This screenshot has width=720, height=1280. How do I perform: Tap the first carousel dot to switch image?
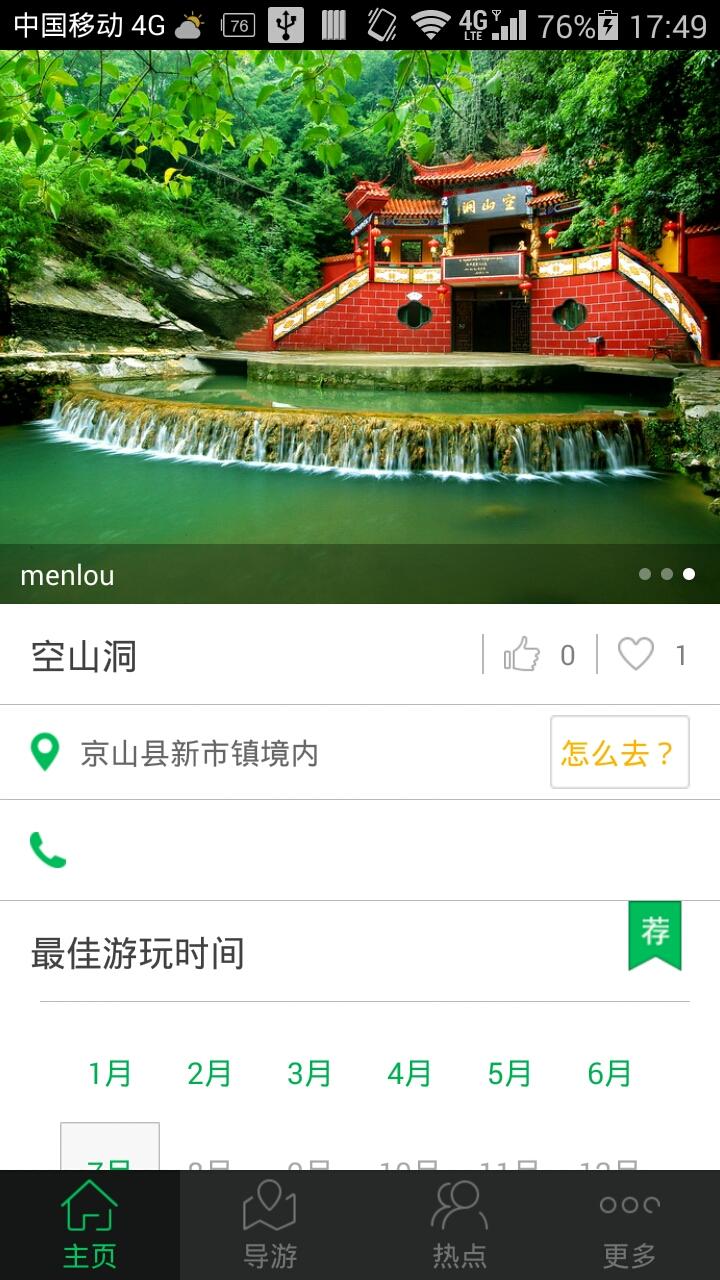pyautogui.click(x=647, y=575)
